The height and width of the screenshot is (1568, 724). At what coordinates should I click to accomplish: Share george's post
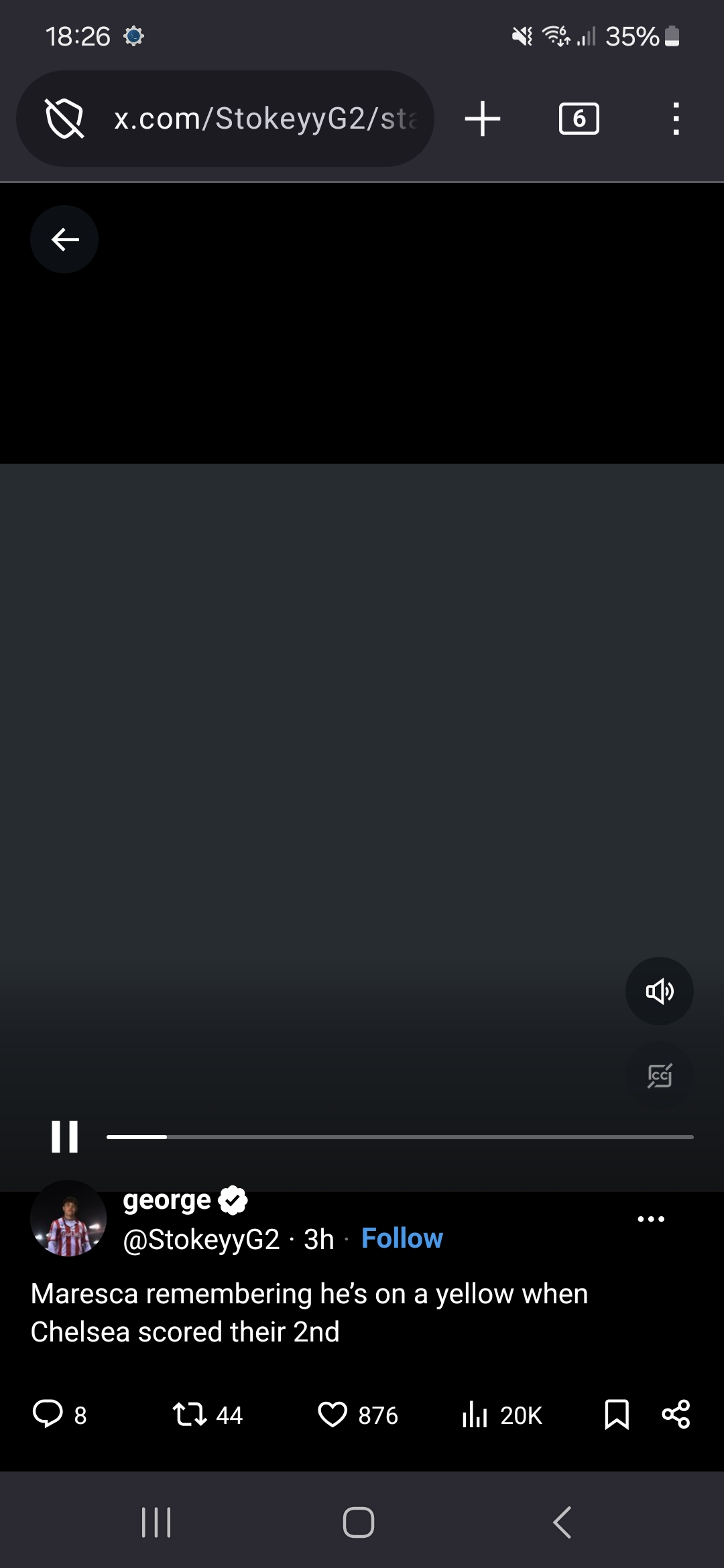[676, 1414]
